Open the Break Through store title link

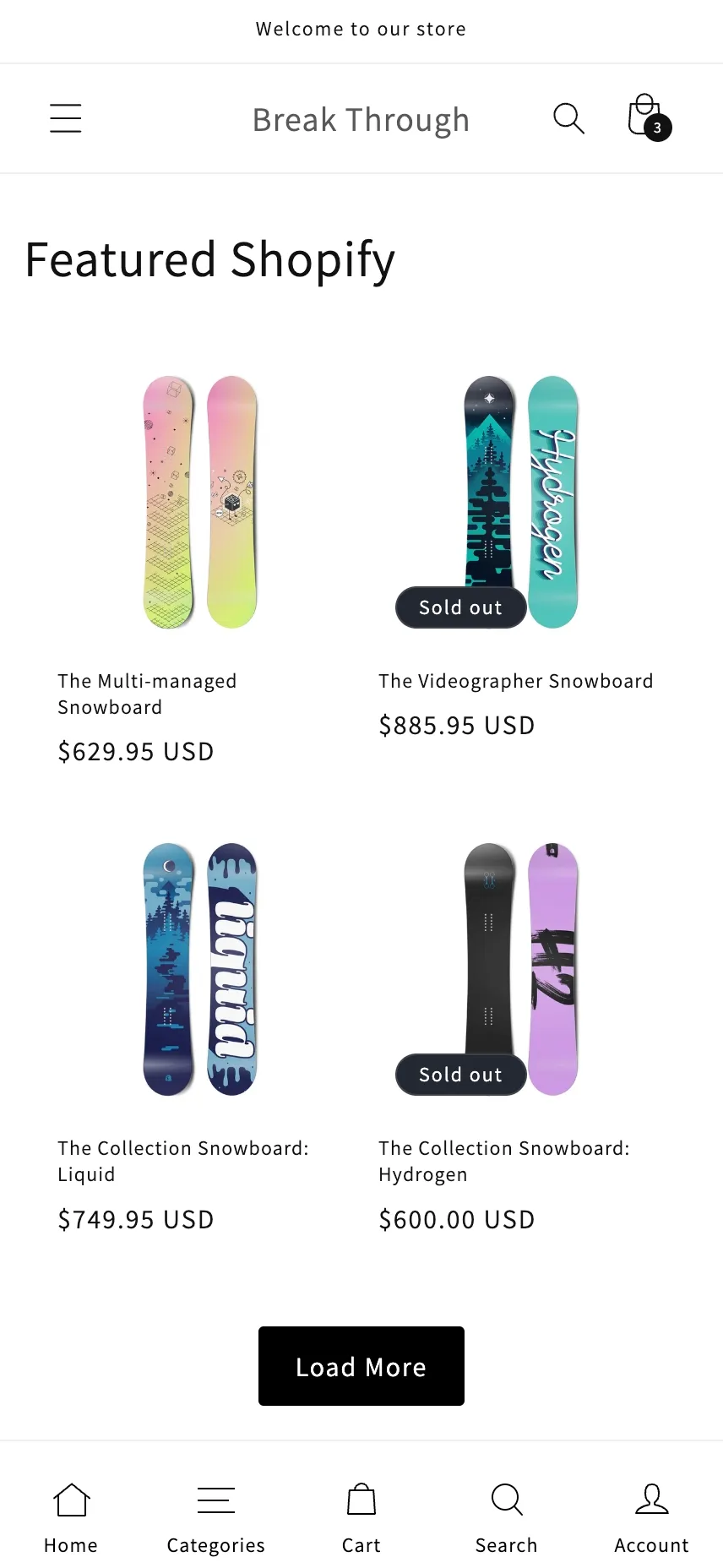pyautogui.click(x=361, y=120)
